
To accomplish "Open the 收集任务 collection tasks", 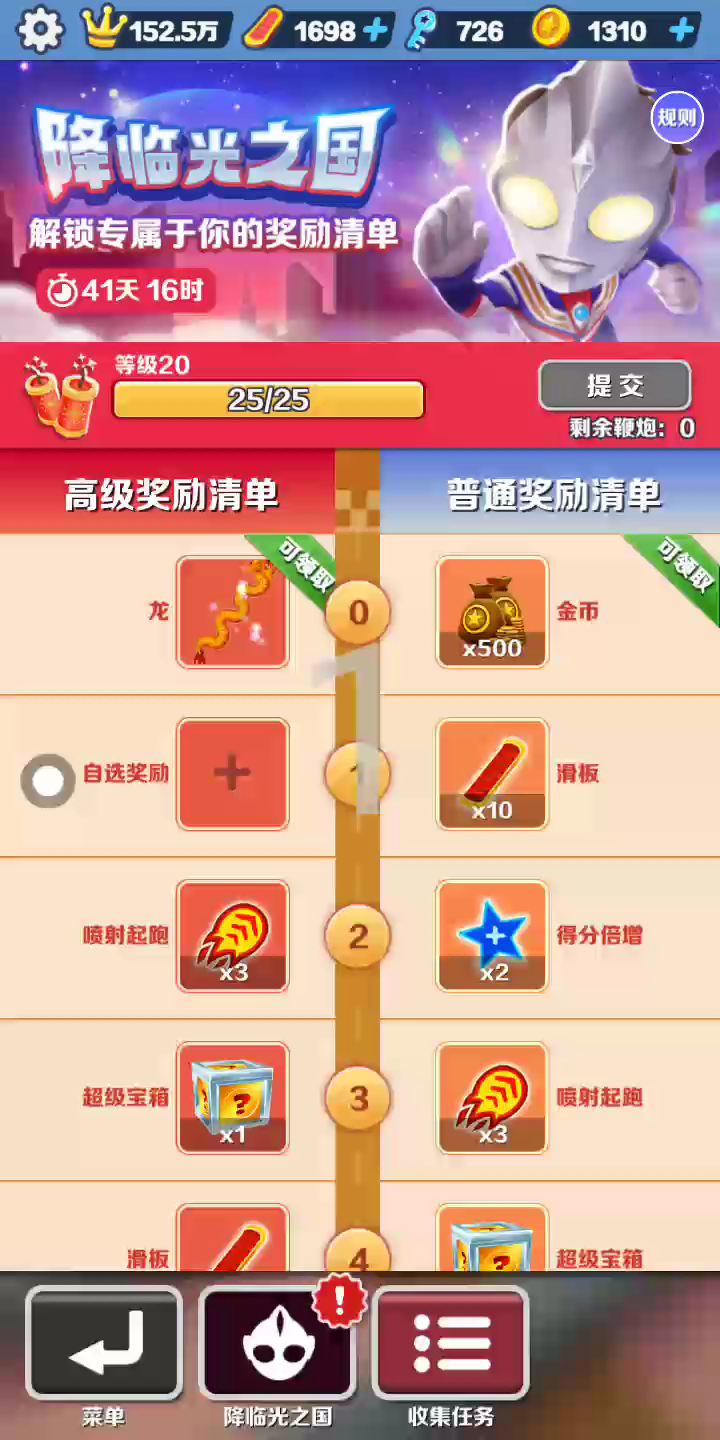I will tap(450, 1343).
